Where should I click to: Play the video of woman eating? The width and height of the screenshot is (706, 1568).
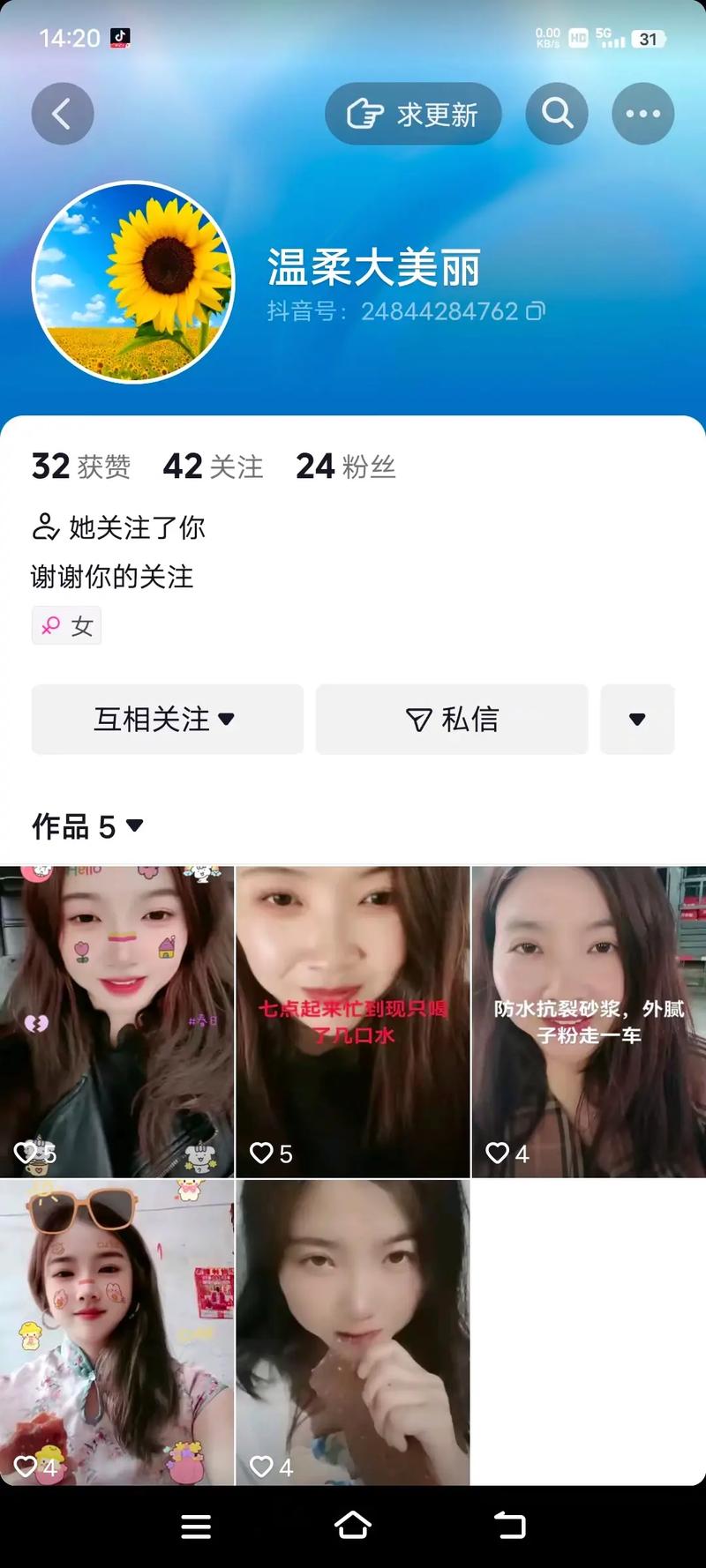point(352,1332)
